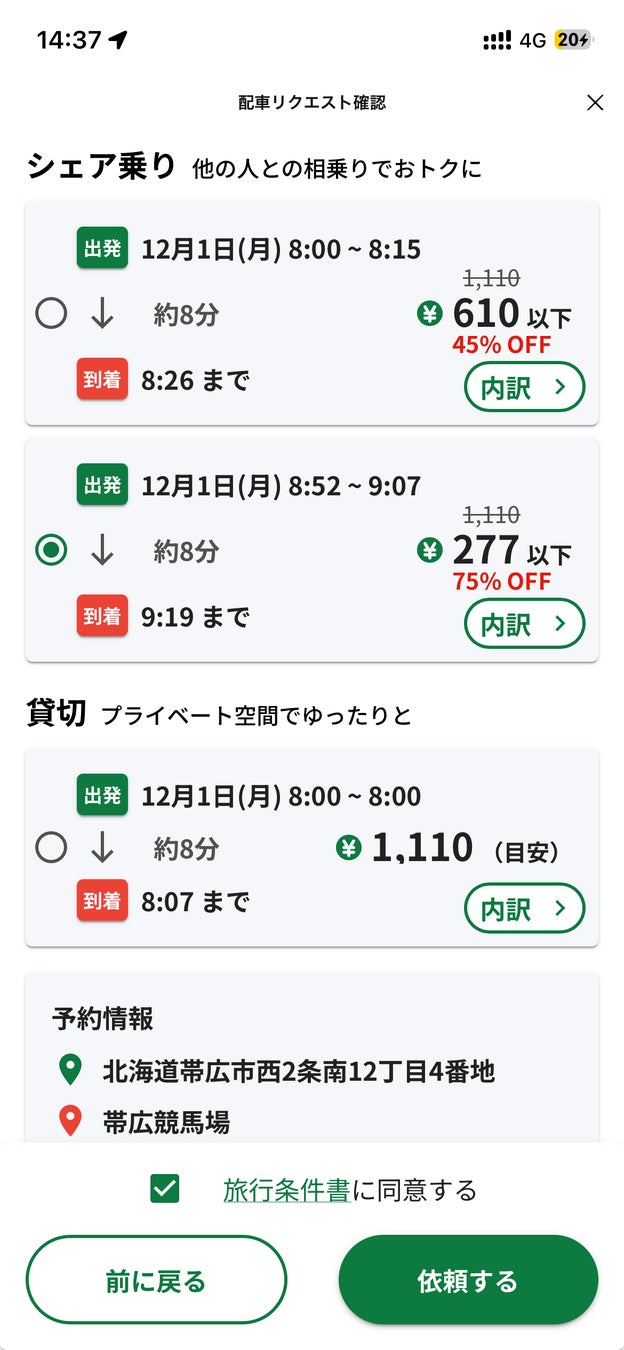Submit the request with 依頼する
Viewport: 624px width, 1350px height.
[x=468, y=1280]
